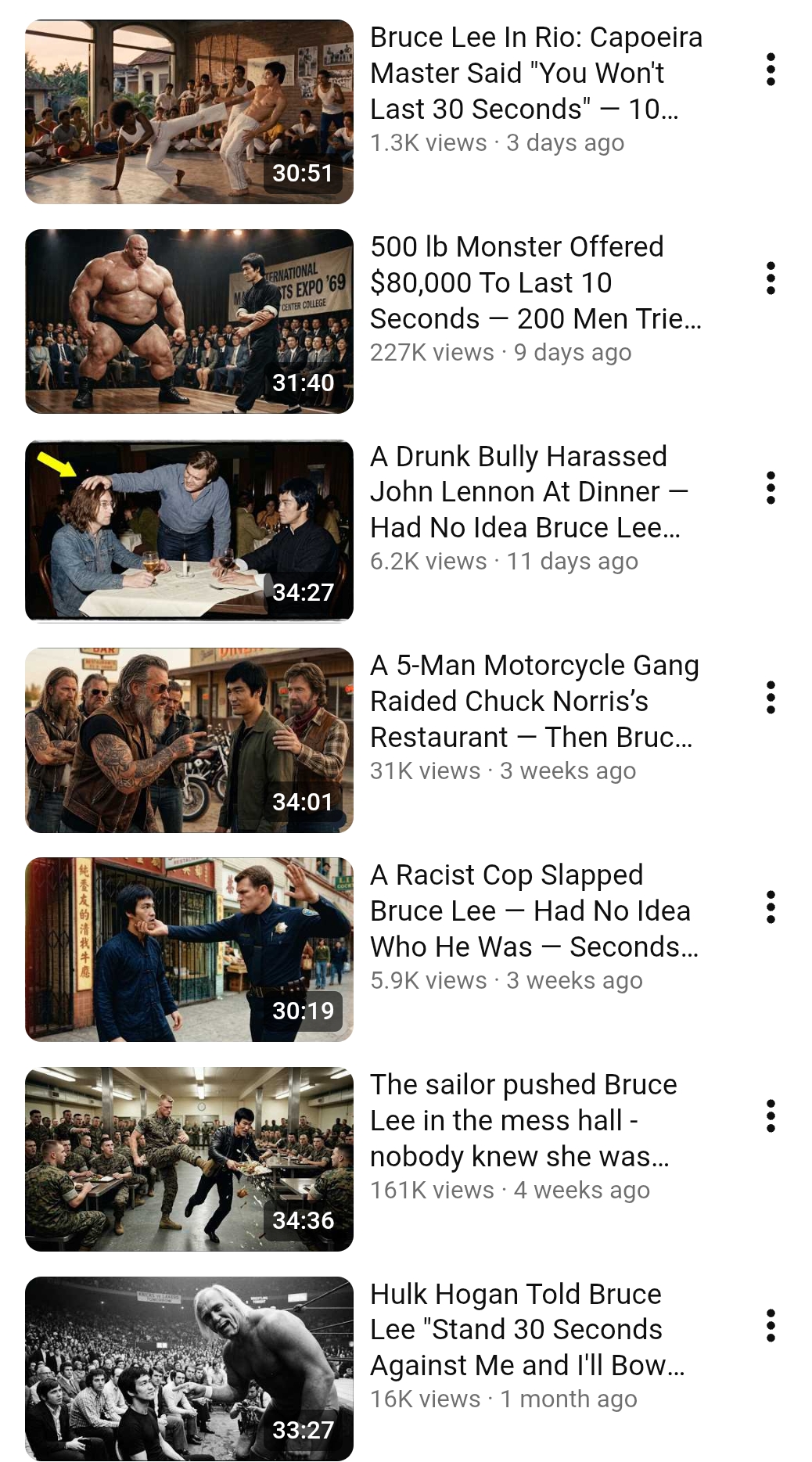Open the 5-Man Motorcycle Gang video

click(x=189, y=740)
